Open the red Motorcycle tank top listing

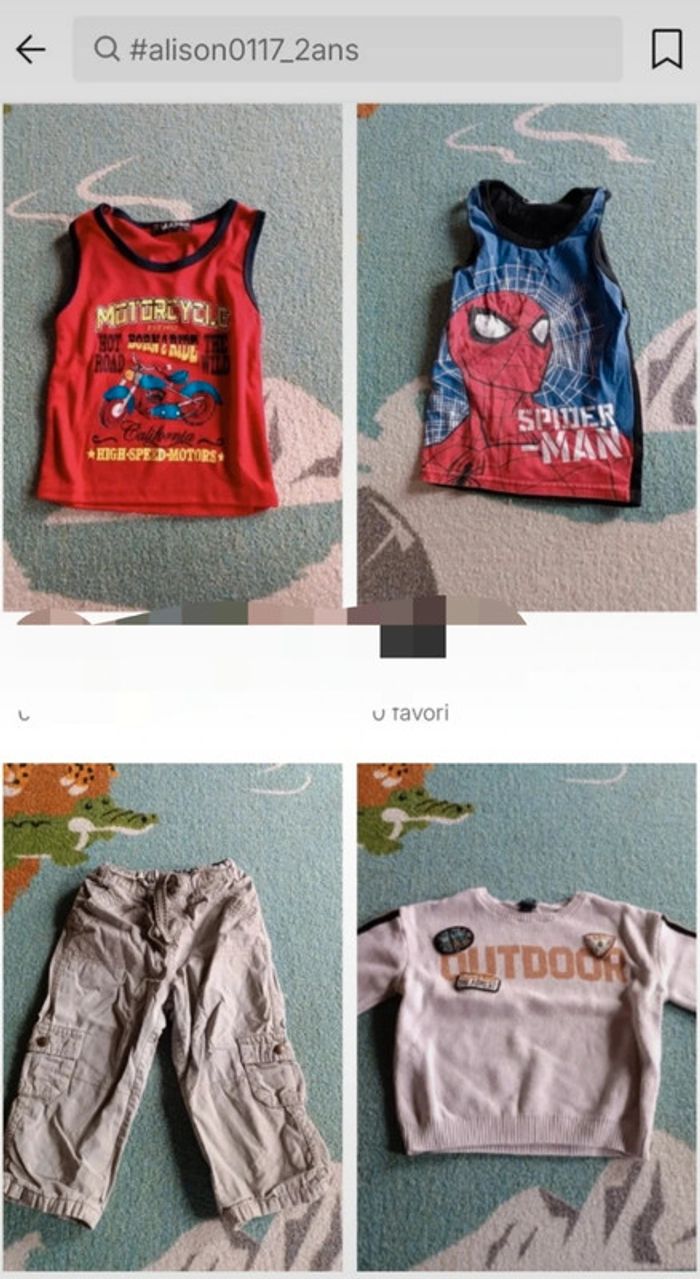click(172, 355)
